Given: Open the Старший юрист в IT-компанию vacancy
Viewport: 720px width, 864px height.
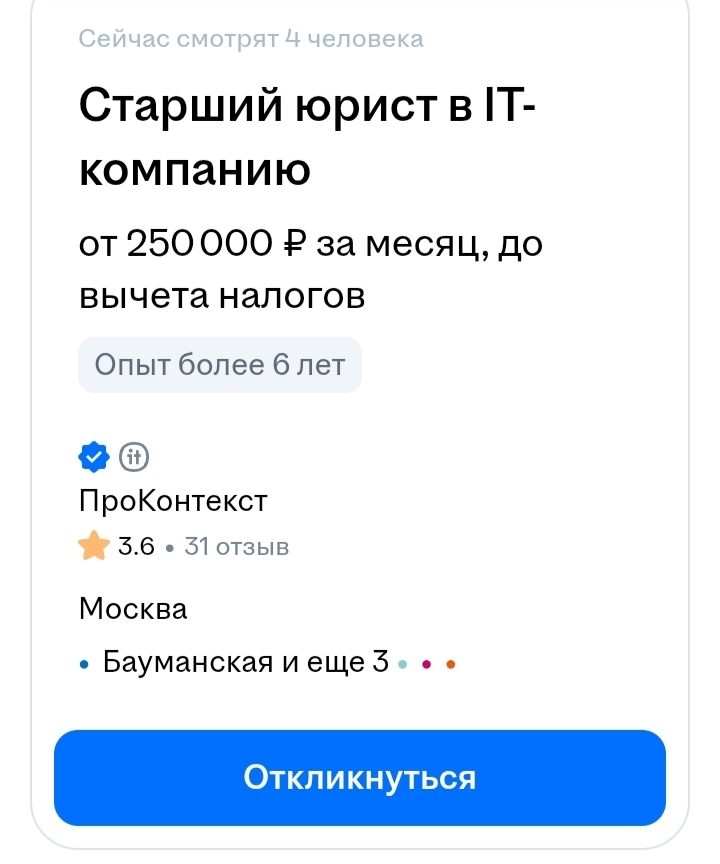Looking at the screenshot, I should point(308,138).
